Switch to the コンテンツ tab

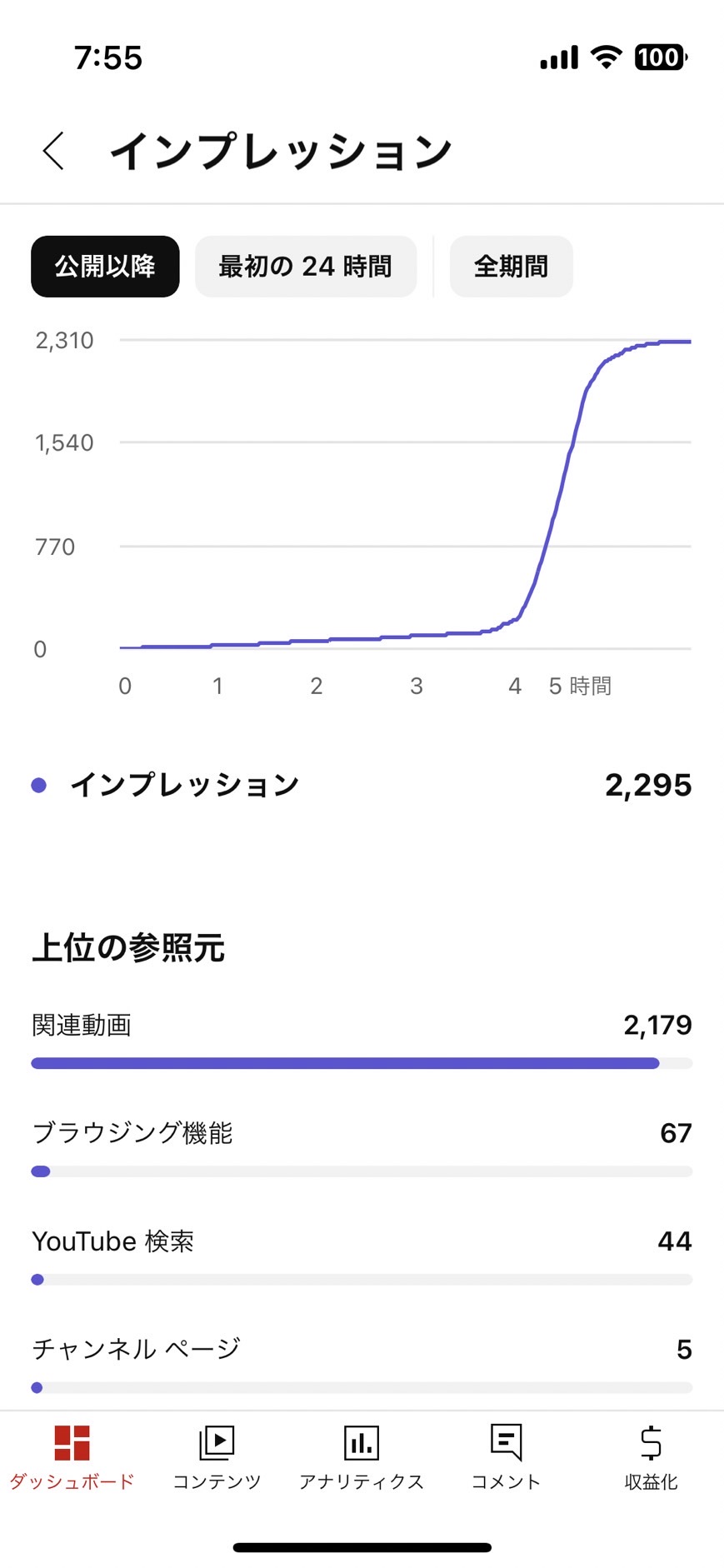point(217,1458)
